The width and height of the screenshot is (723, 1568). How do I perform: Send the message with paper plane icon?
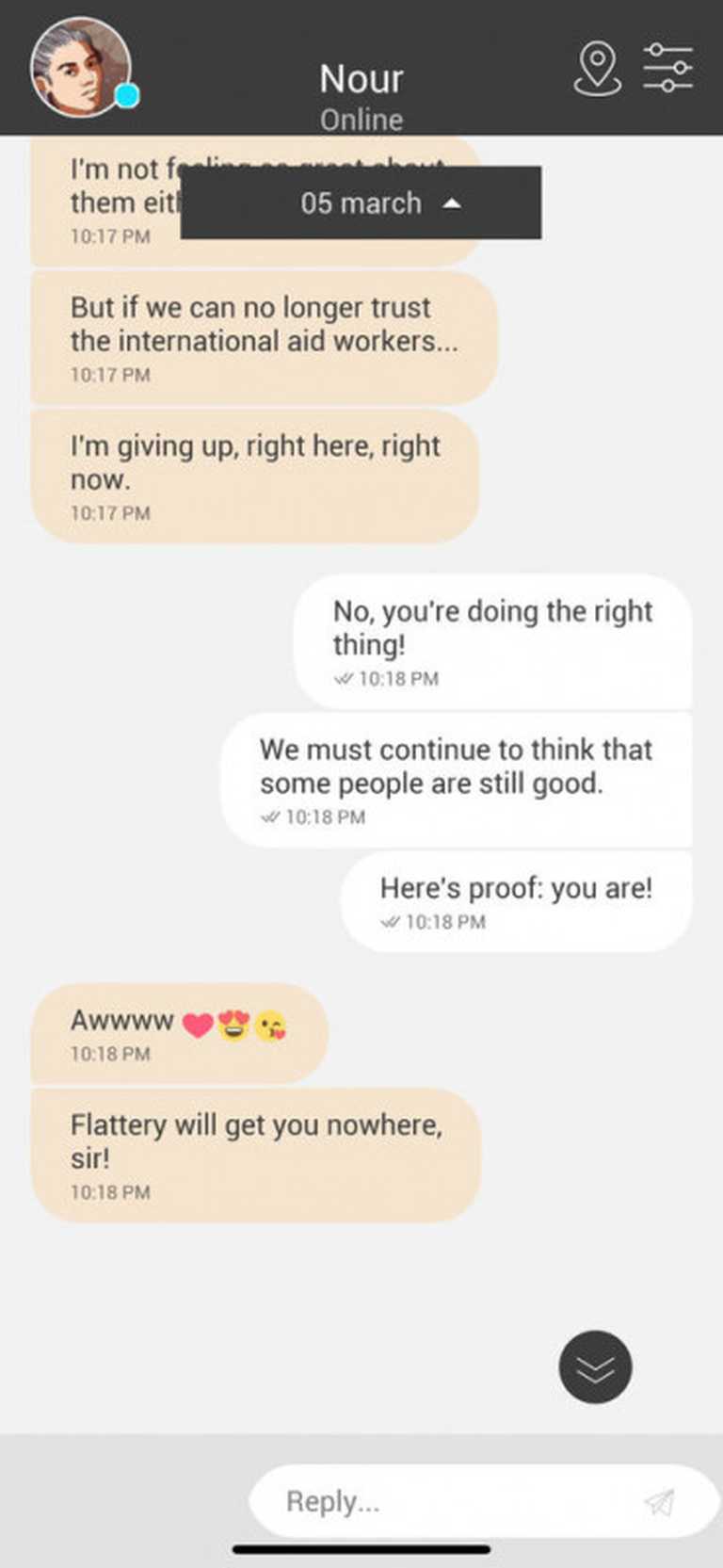(x=659, y=1502)
